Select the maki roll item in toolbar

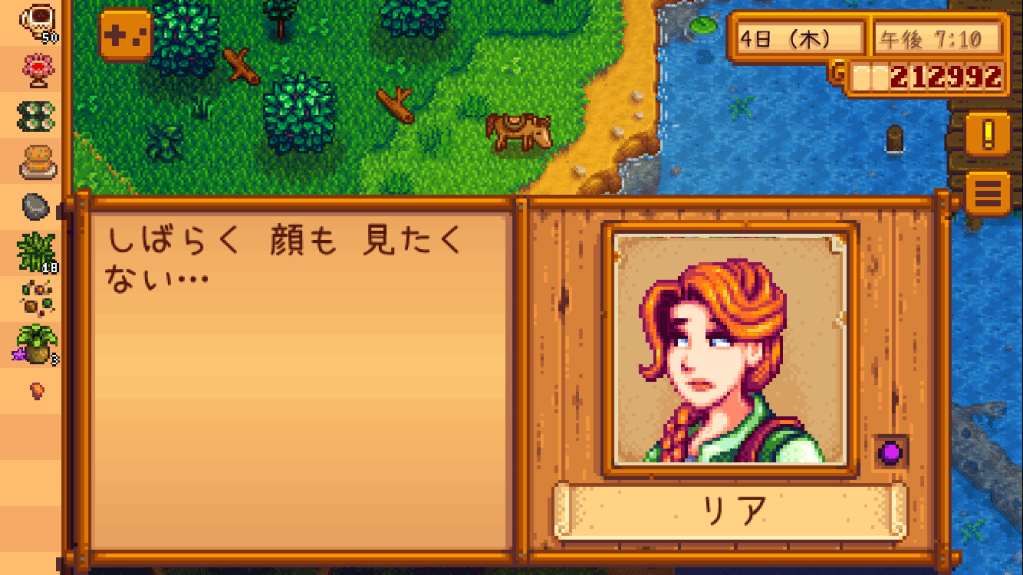click(x=37, y=114)
